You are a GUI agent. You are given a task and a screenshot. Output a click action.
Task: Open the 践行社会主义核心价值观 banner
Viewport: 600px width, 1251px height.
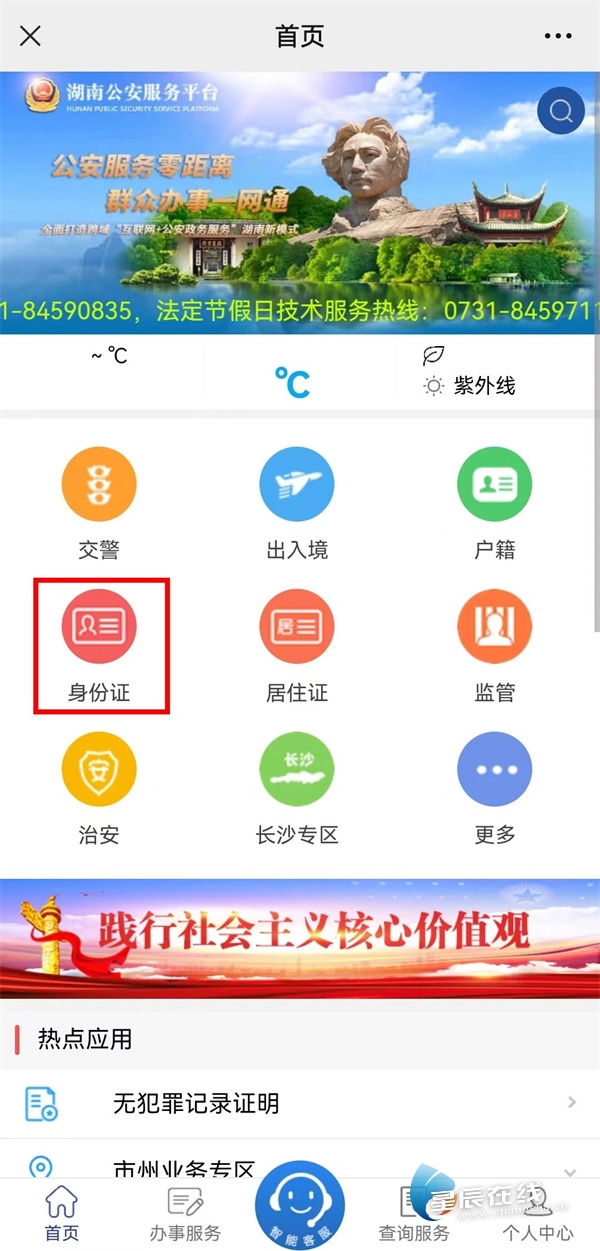coord(300,937)
